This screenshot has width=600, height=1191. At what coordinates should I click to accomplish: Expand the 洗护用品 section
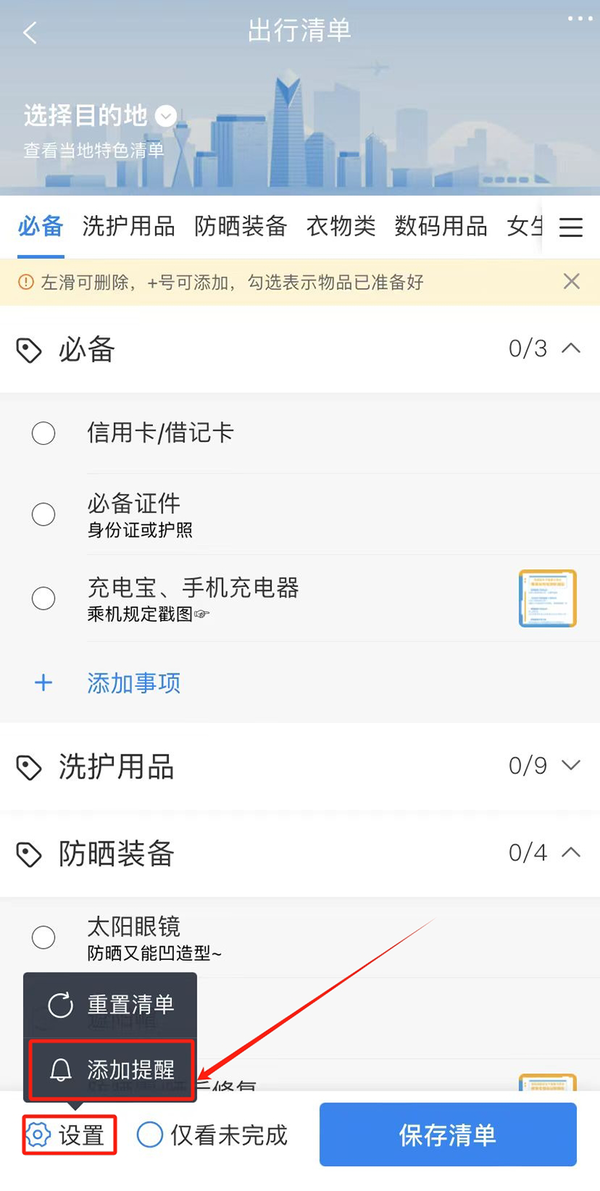(x=571, y=765)
